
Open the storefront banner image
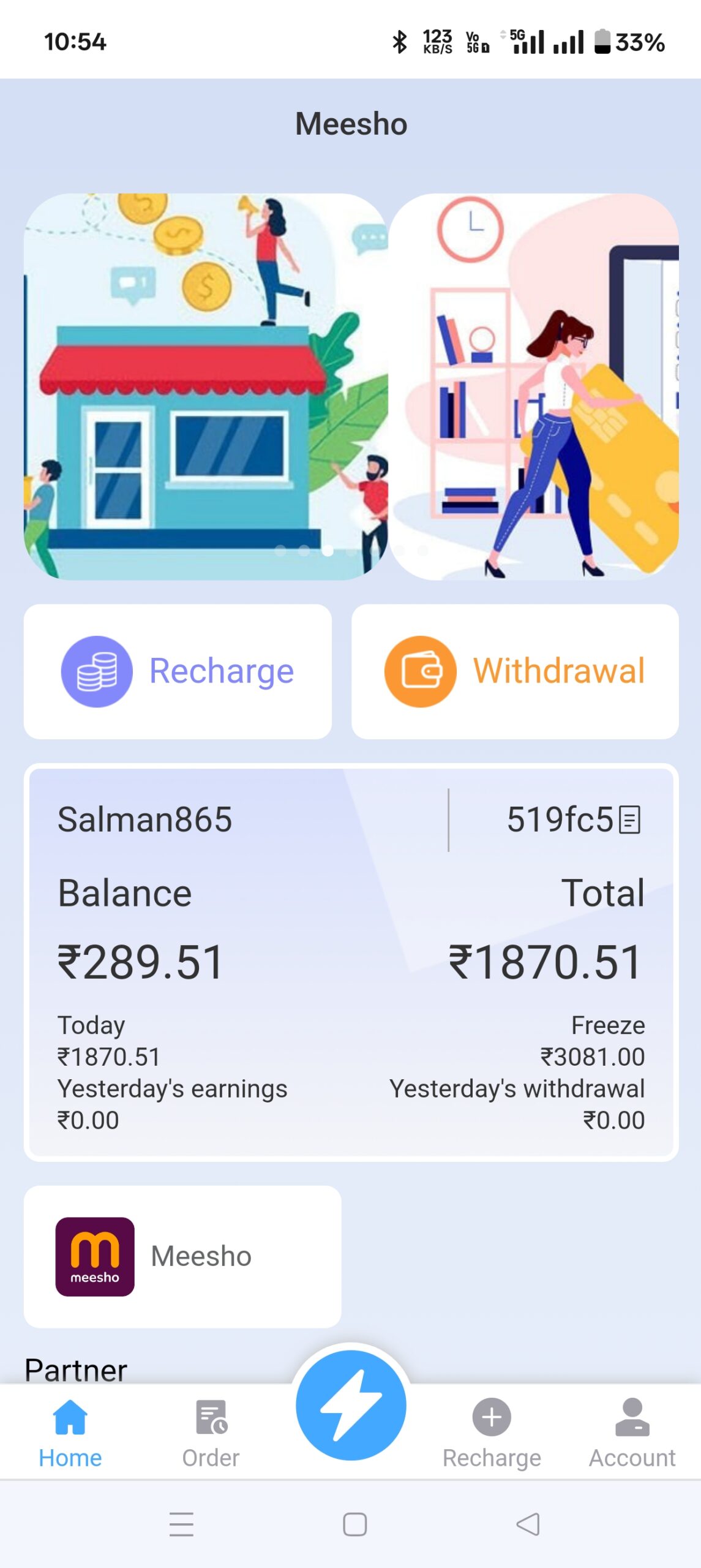205,386
